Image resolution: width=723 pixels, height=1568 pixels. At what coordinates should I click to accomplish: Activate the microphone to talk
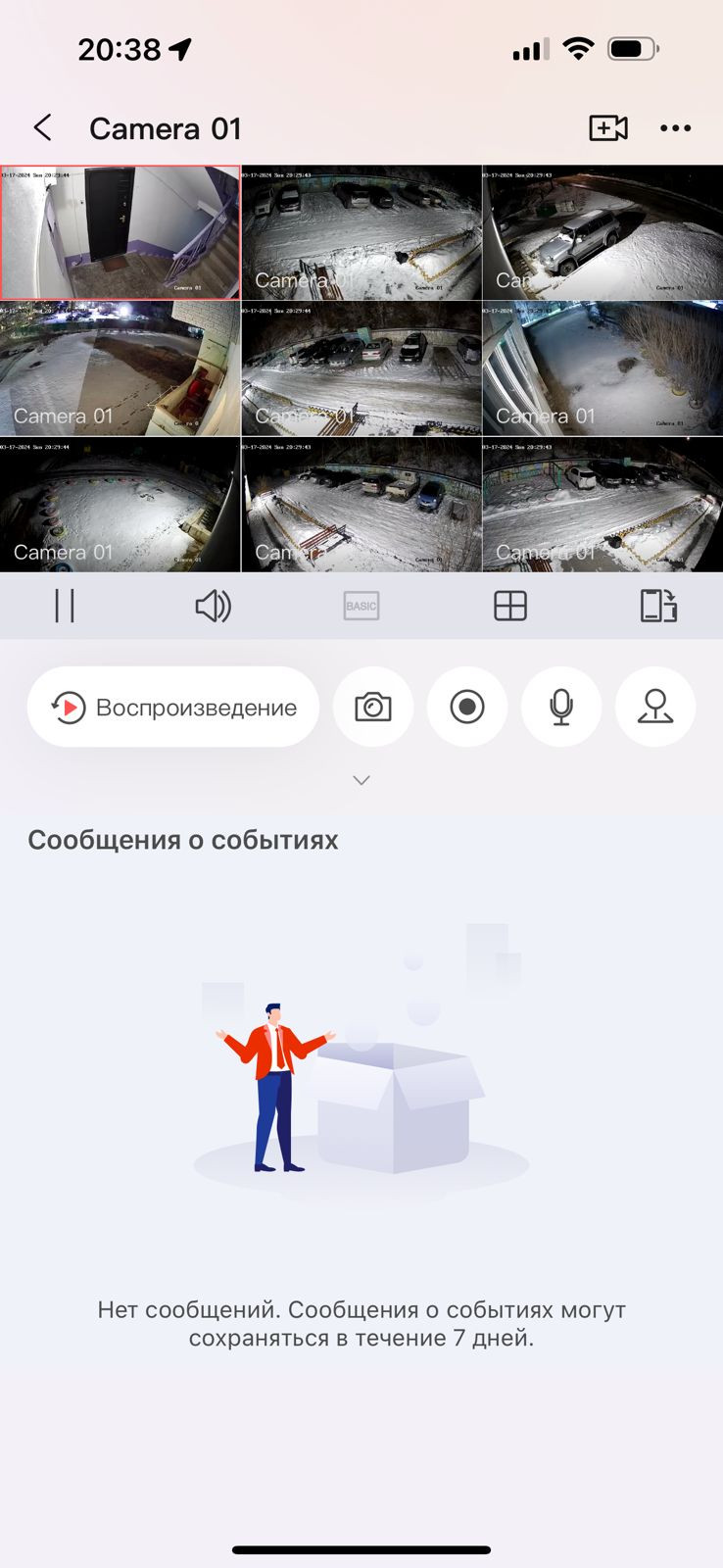click(x=561, y=708)
